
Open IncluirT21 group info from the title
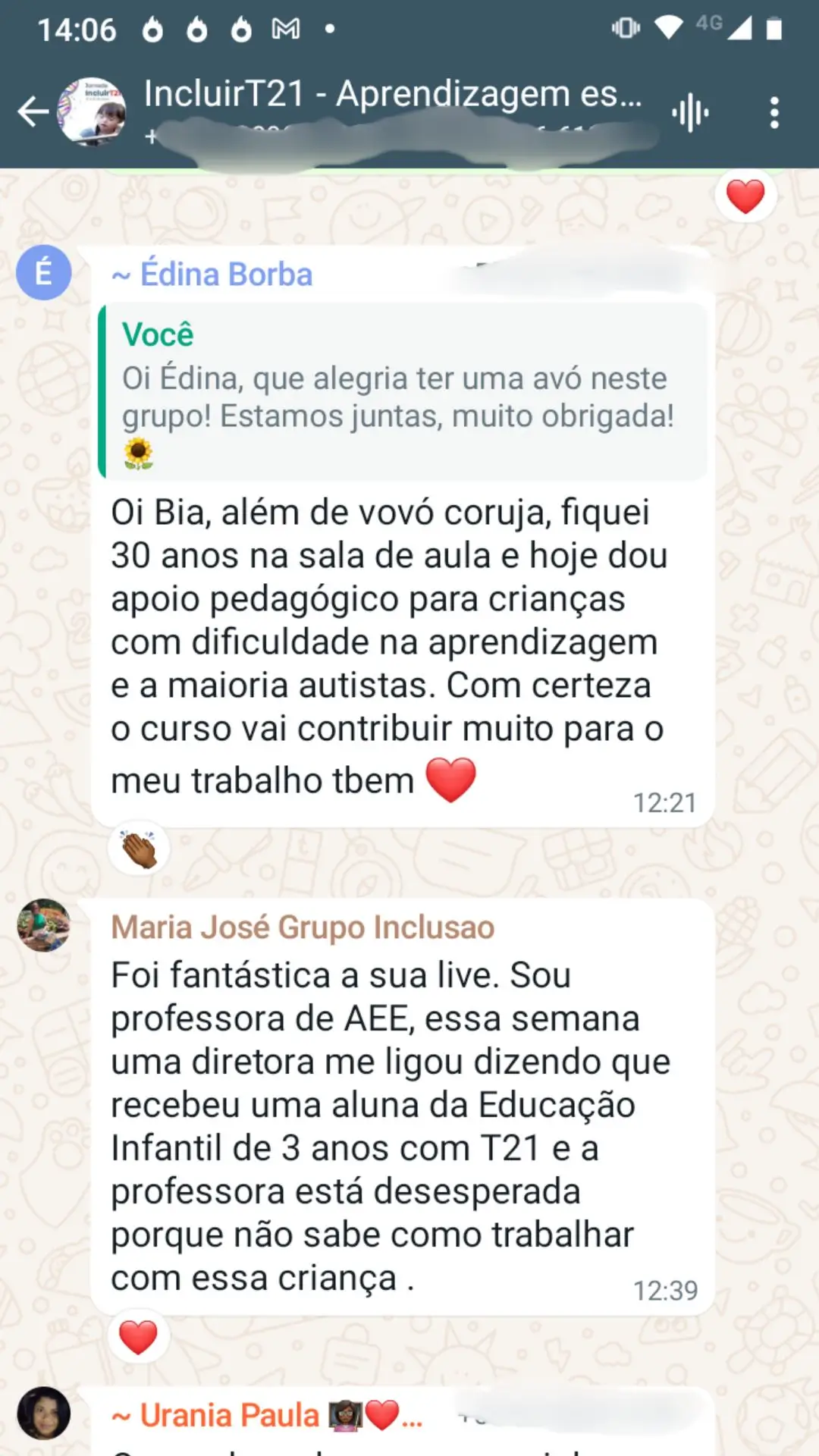391,96
